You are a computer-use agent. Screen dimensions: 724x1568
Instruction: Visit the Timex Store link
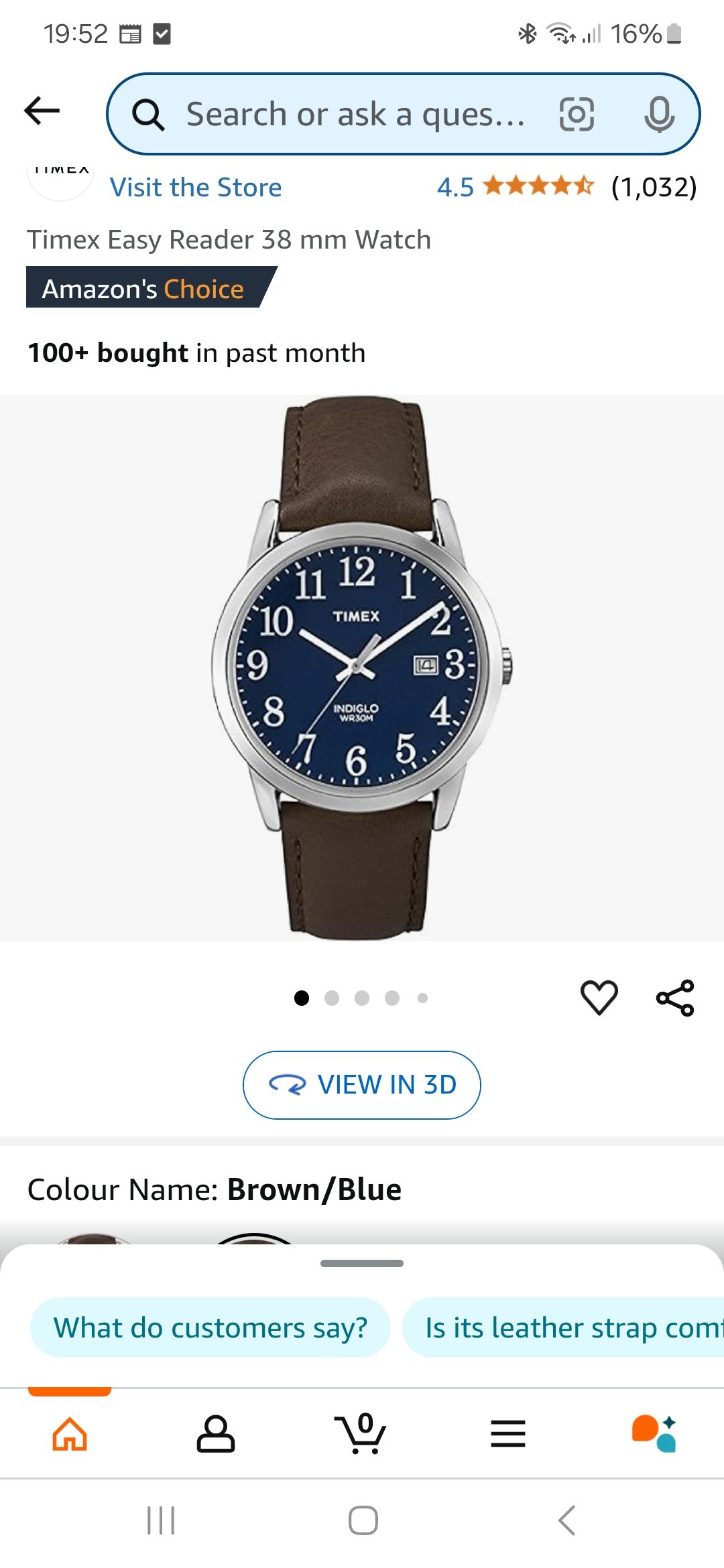[196, 188]
